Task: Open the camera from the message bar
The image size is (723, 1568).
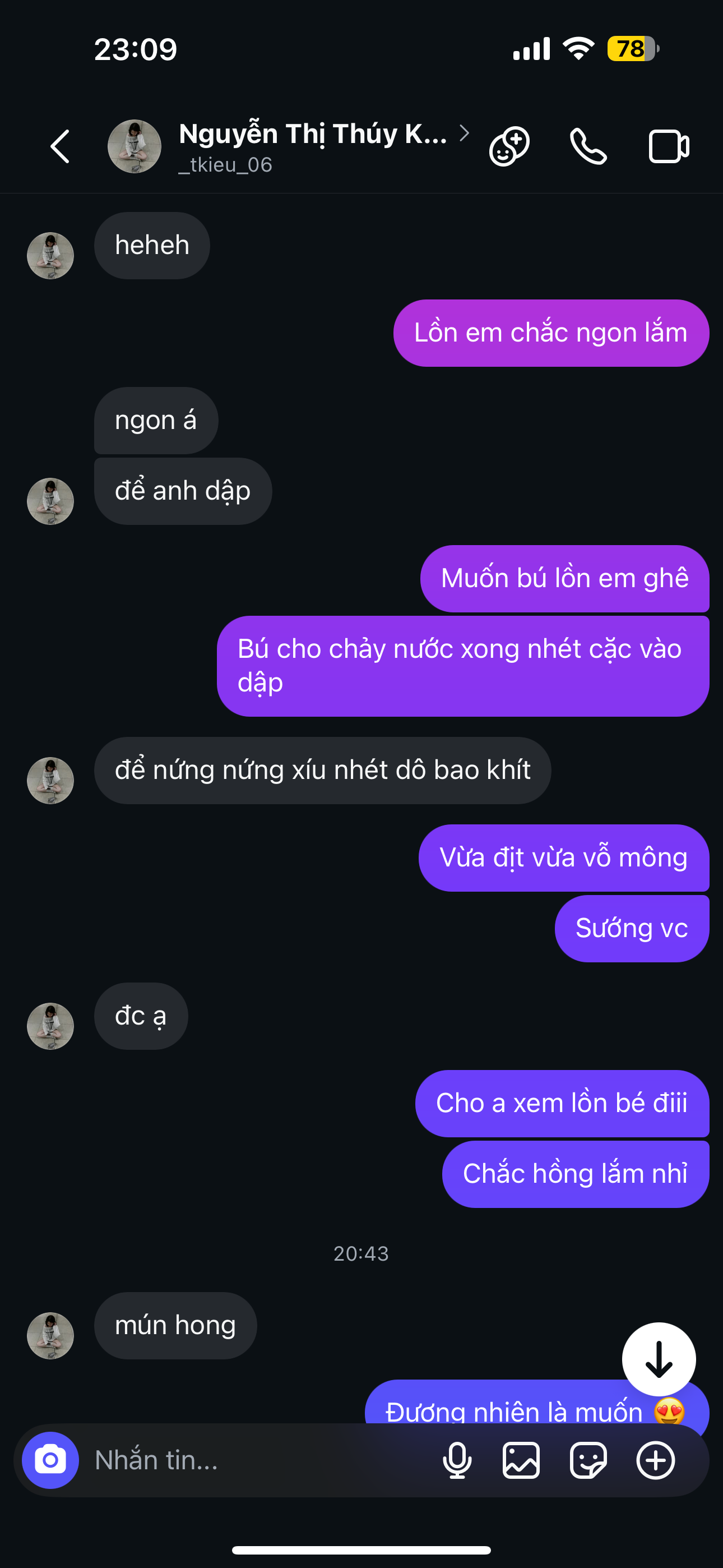Action: tap(50, 1460)
